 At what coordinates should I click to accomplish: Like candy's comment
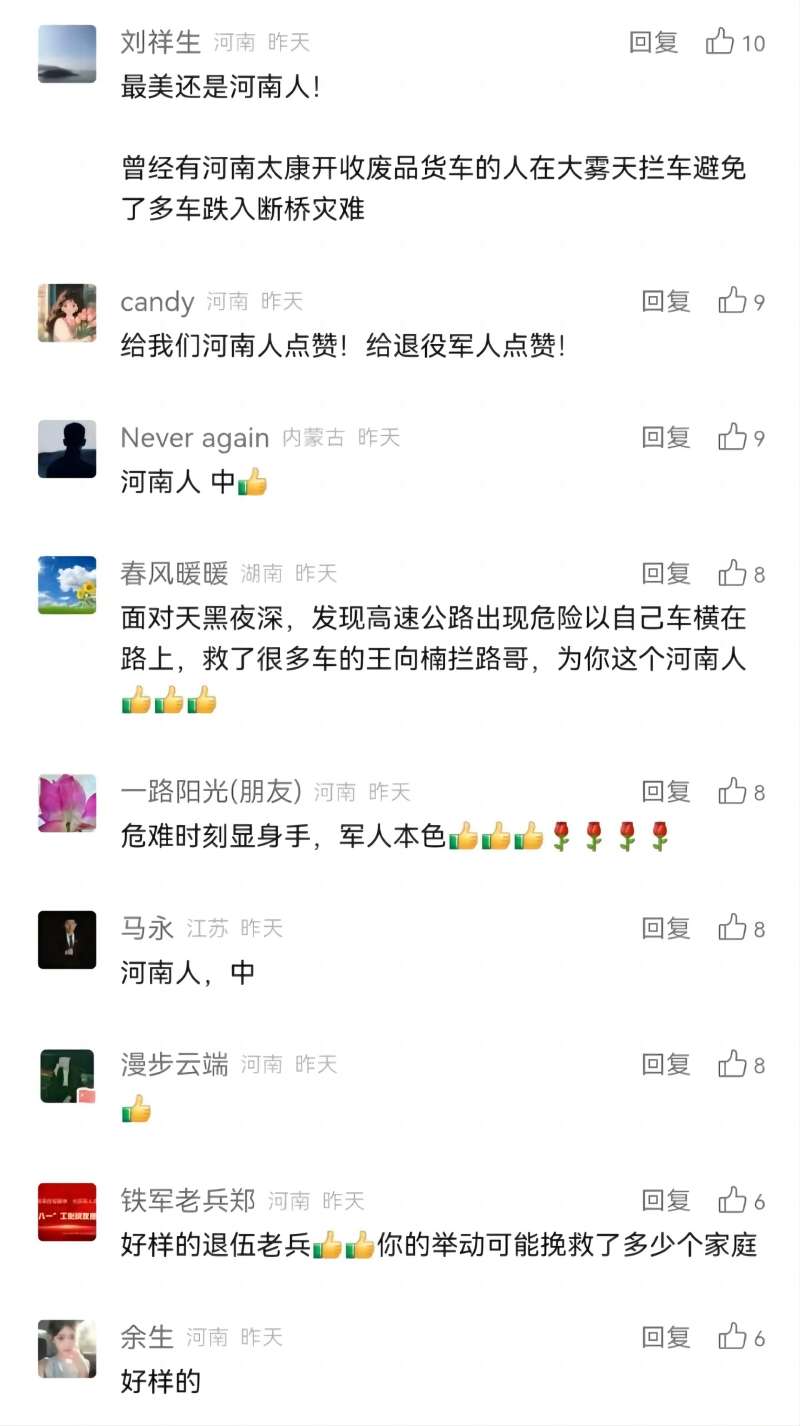[x=741, y=301]
